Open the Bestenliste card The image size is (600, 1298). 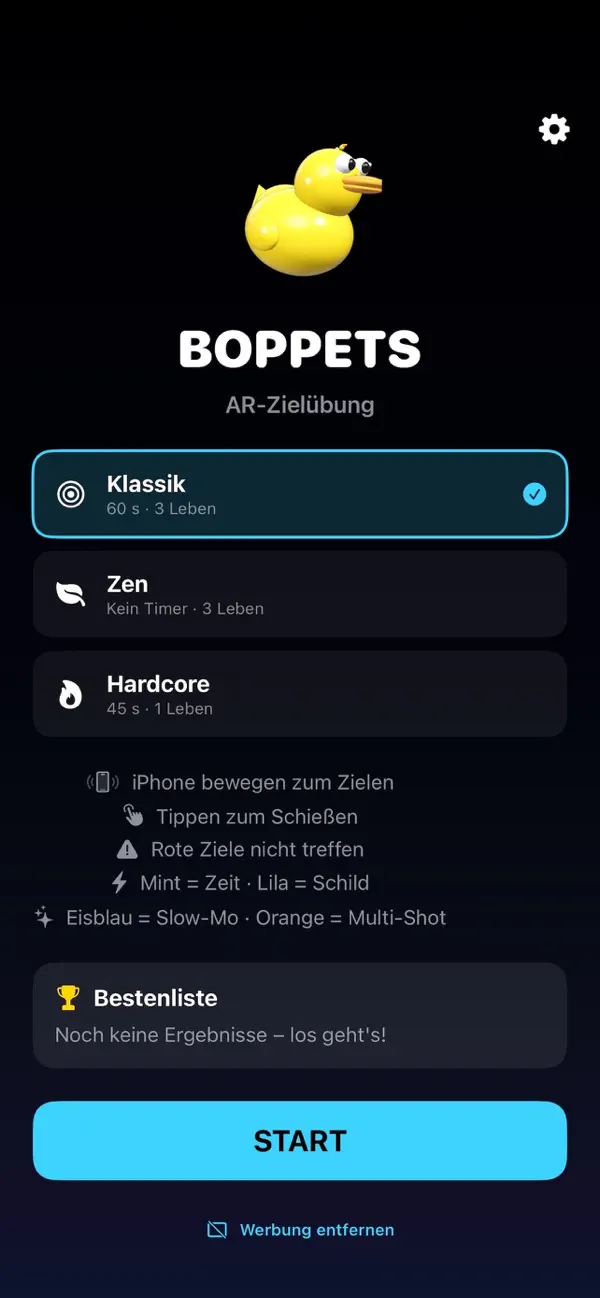[300, 1015]
